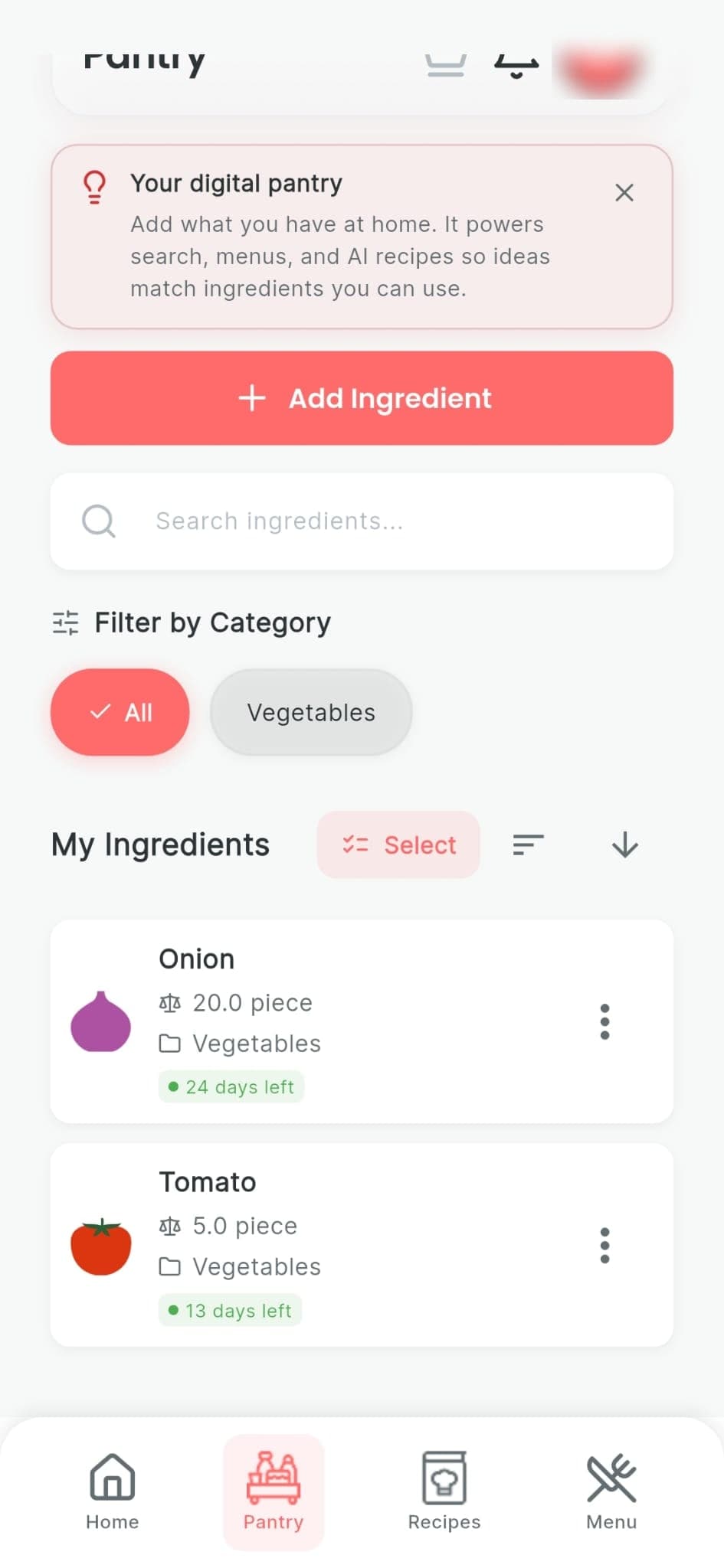Screen dimensions: 724x1568
Task: Tap the download arrow beside My Ingredients
Action: (624, 845)
